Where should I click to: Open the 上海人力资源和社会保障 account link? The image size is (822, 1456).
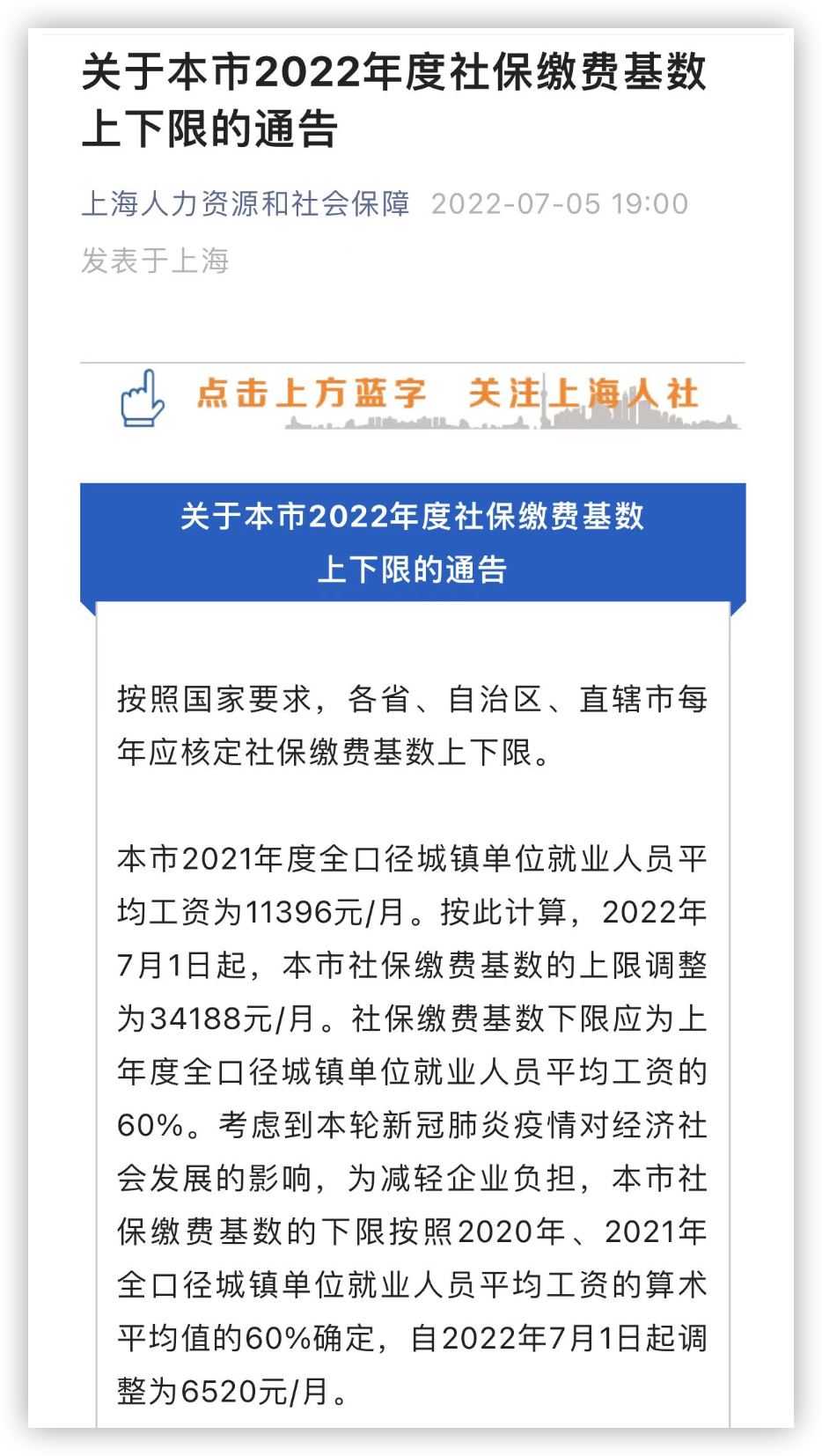tap(246, 203)
